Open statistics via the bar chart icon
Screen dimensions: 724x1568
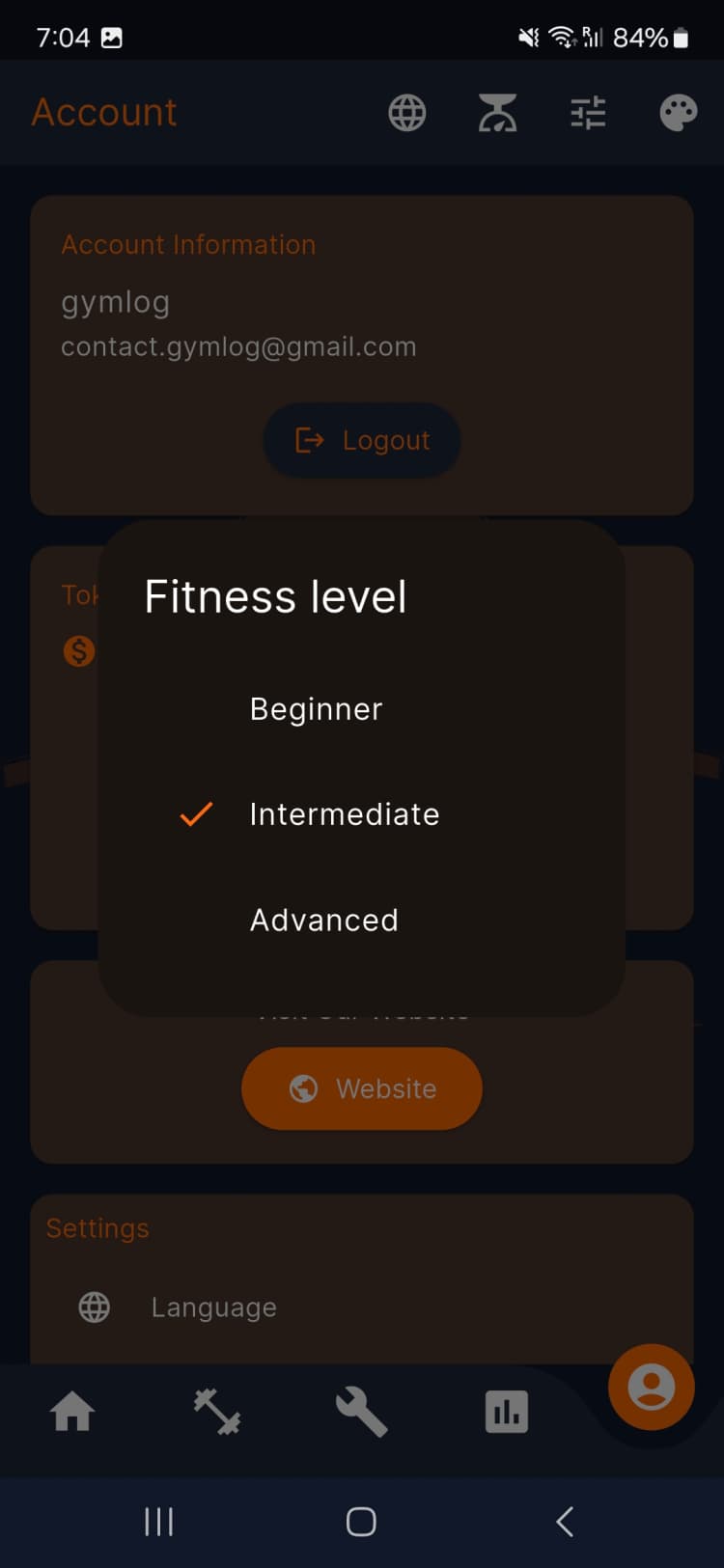506,1411
